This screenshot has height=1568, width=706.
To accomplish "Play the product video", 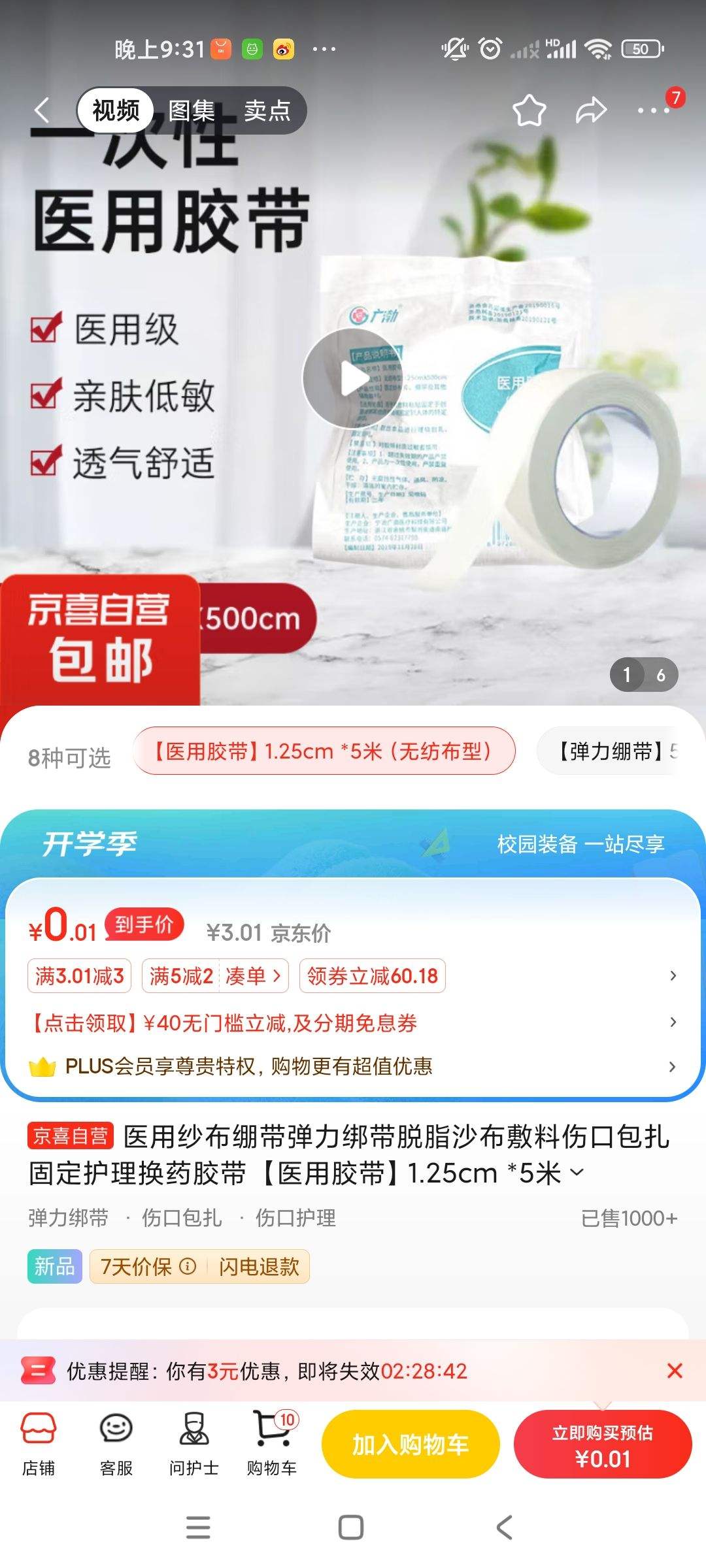I will (353, 379).
